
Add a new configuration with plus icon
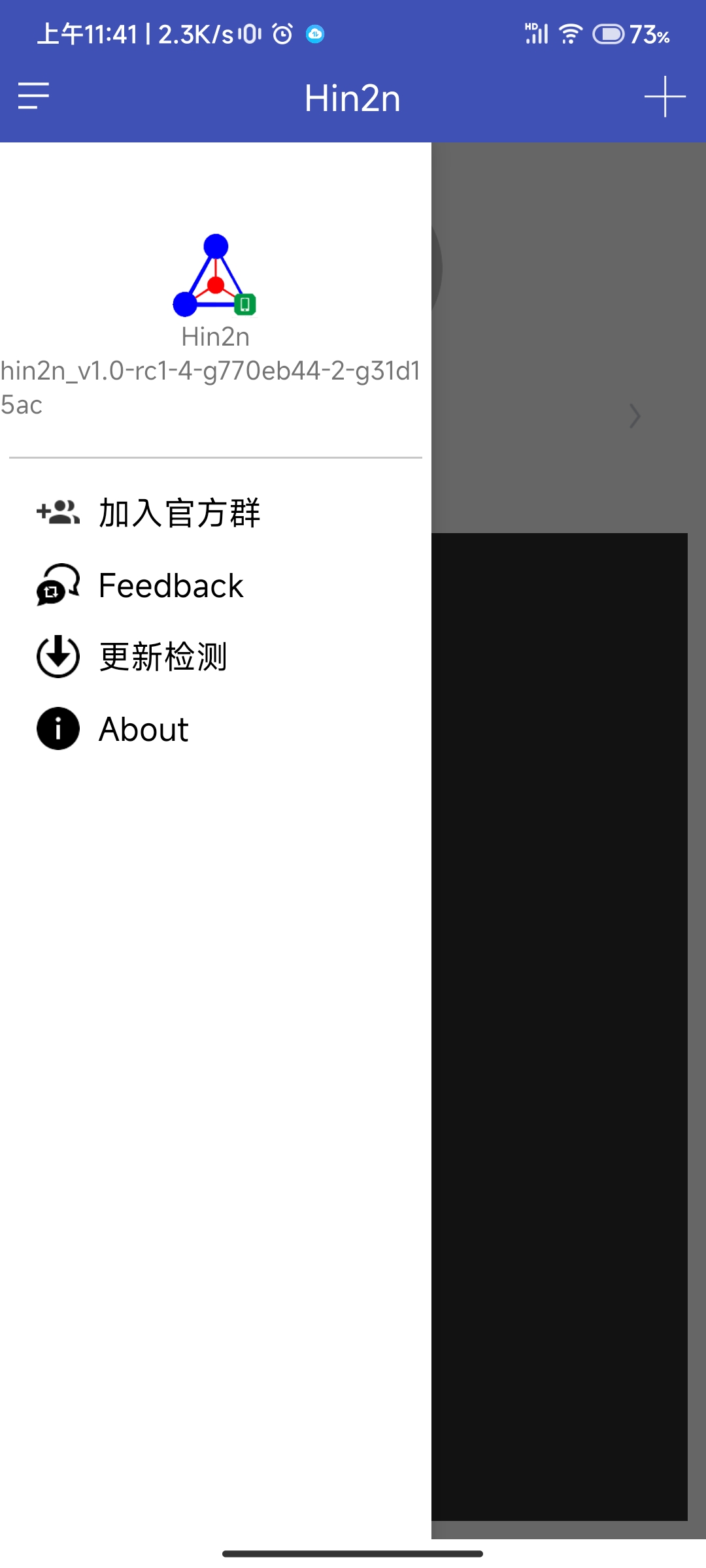click(665, 97)
